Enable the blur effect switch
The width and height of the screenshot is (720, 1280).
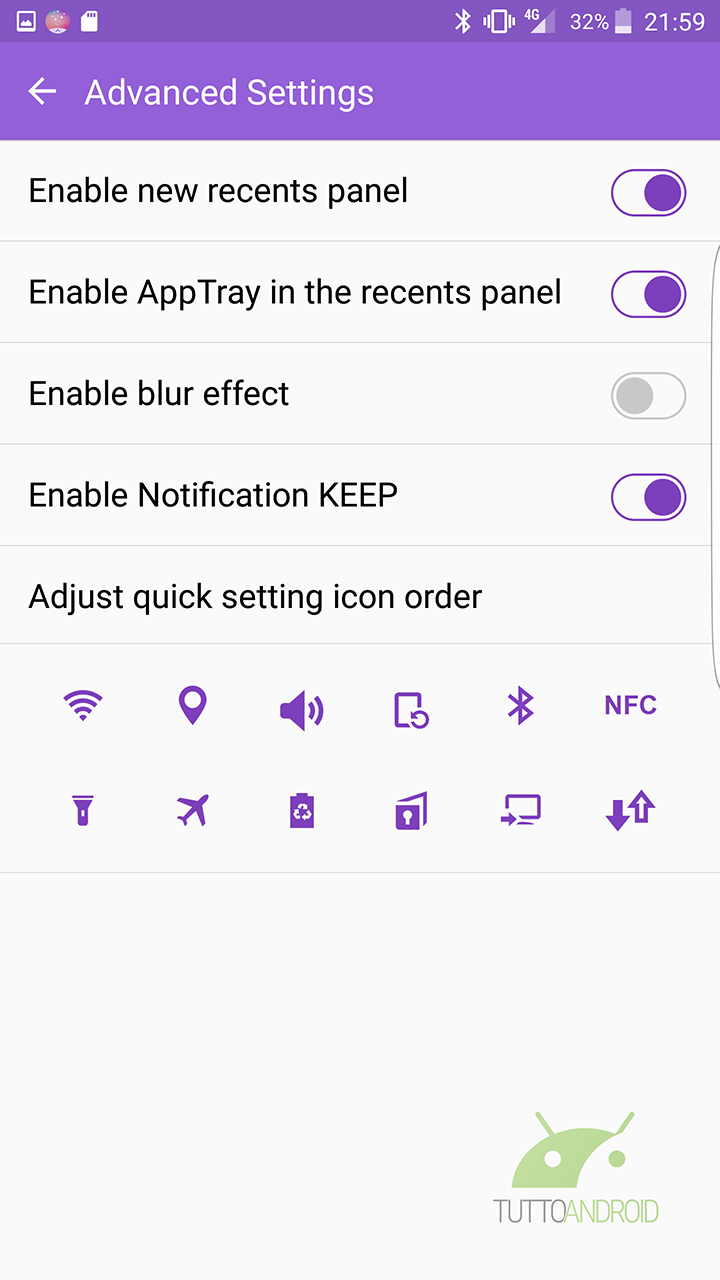648,396
